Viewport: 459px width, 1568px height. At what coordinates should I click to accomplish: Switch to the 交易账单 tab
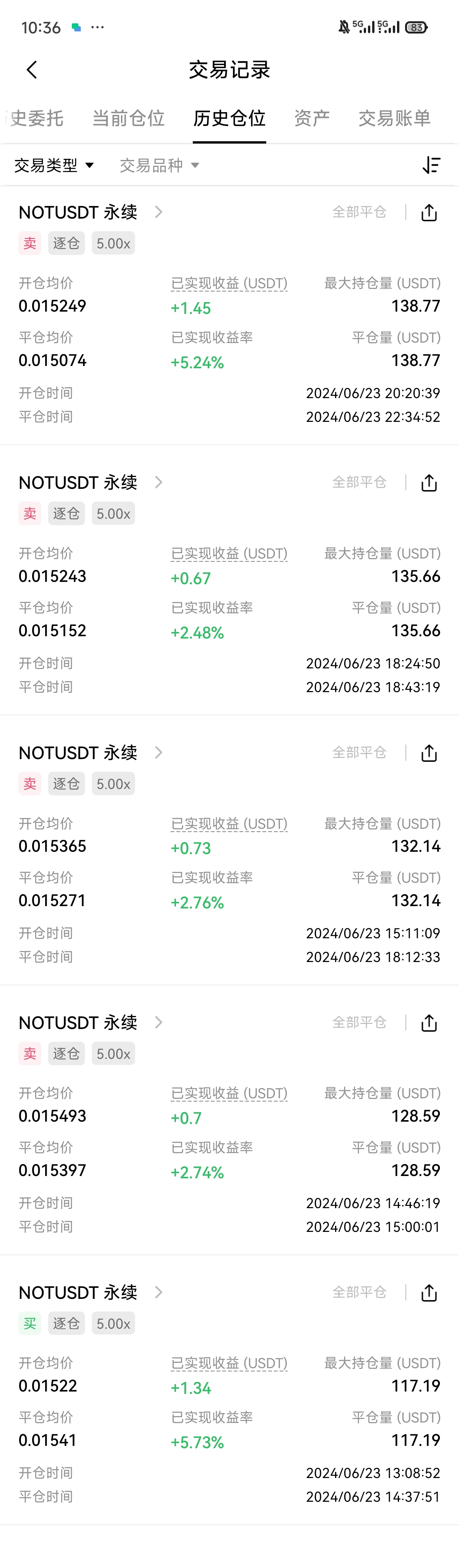tap(395, 118)
